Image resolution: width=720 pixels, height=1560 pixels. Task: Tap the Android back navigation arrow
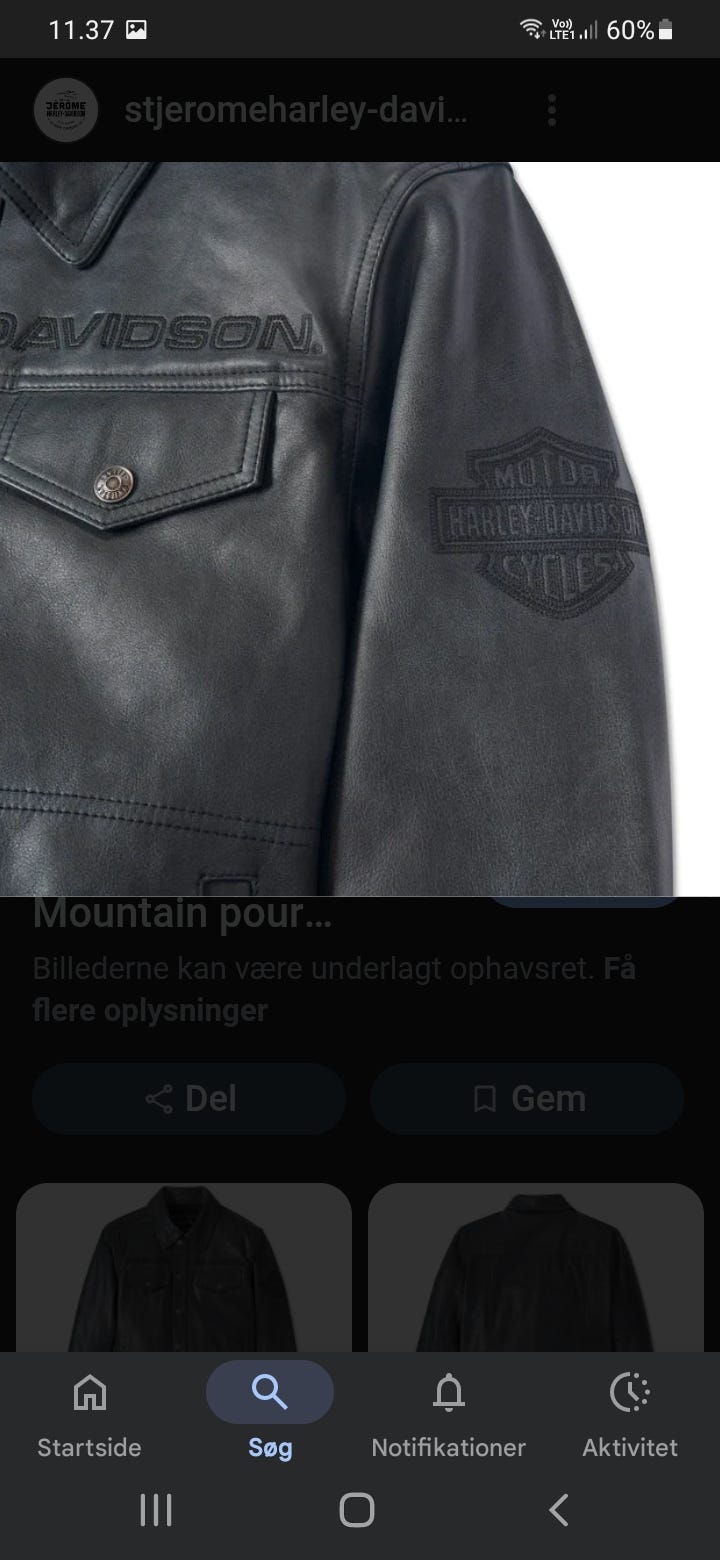click(556, 1512)
